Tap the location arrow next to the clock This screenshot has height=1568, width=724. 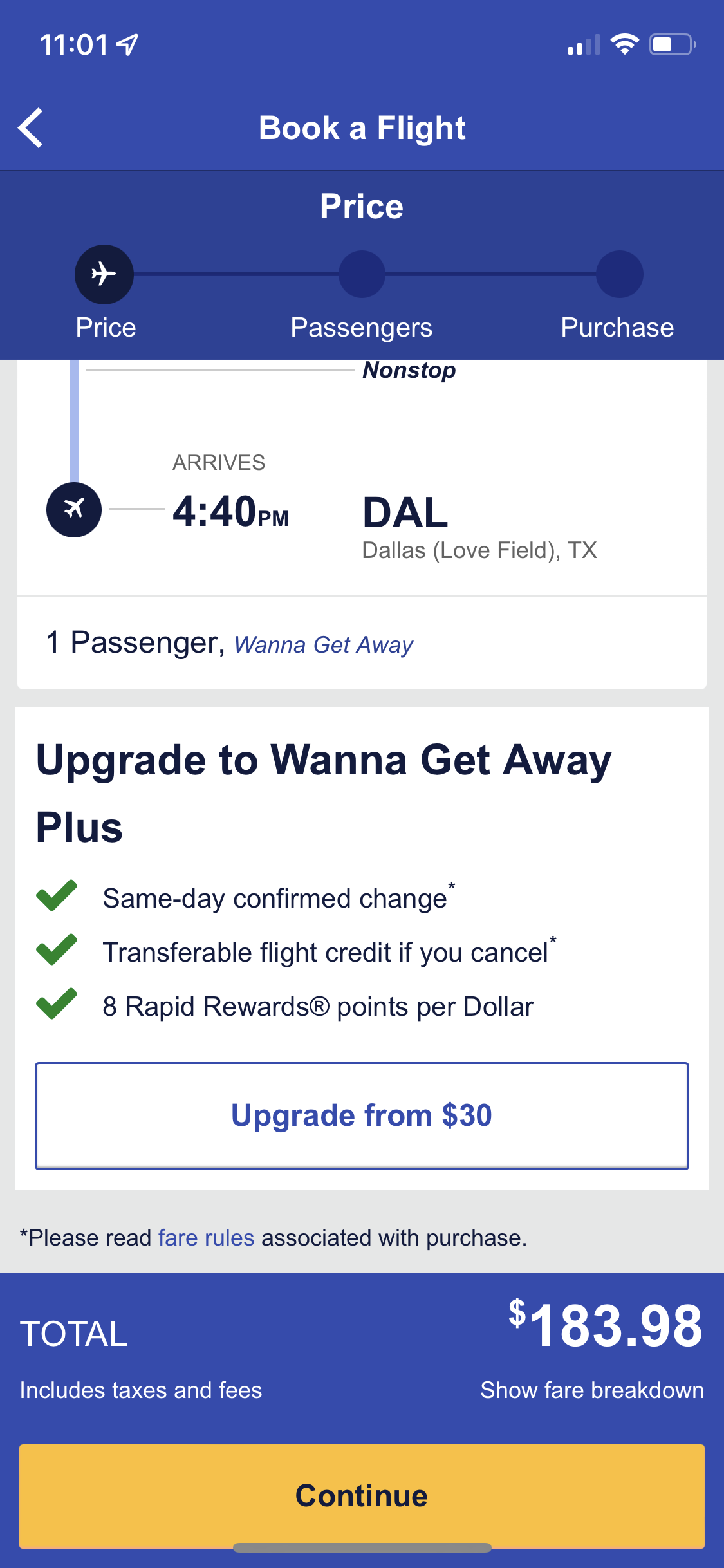[126, 42]
